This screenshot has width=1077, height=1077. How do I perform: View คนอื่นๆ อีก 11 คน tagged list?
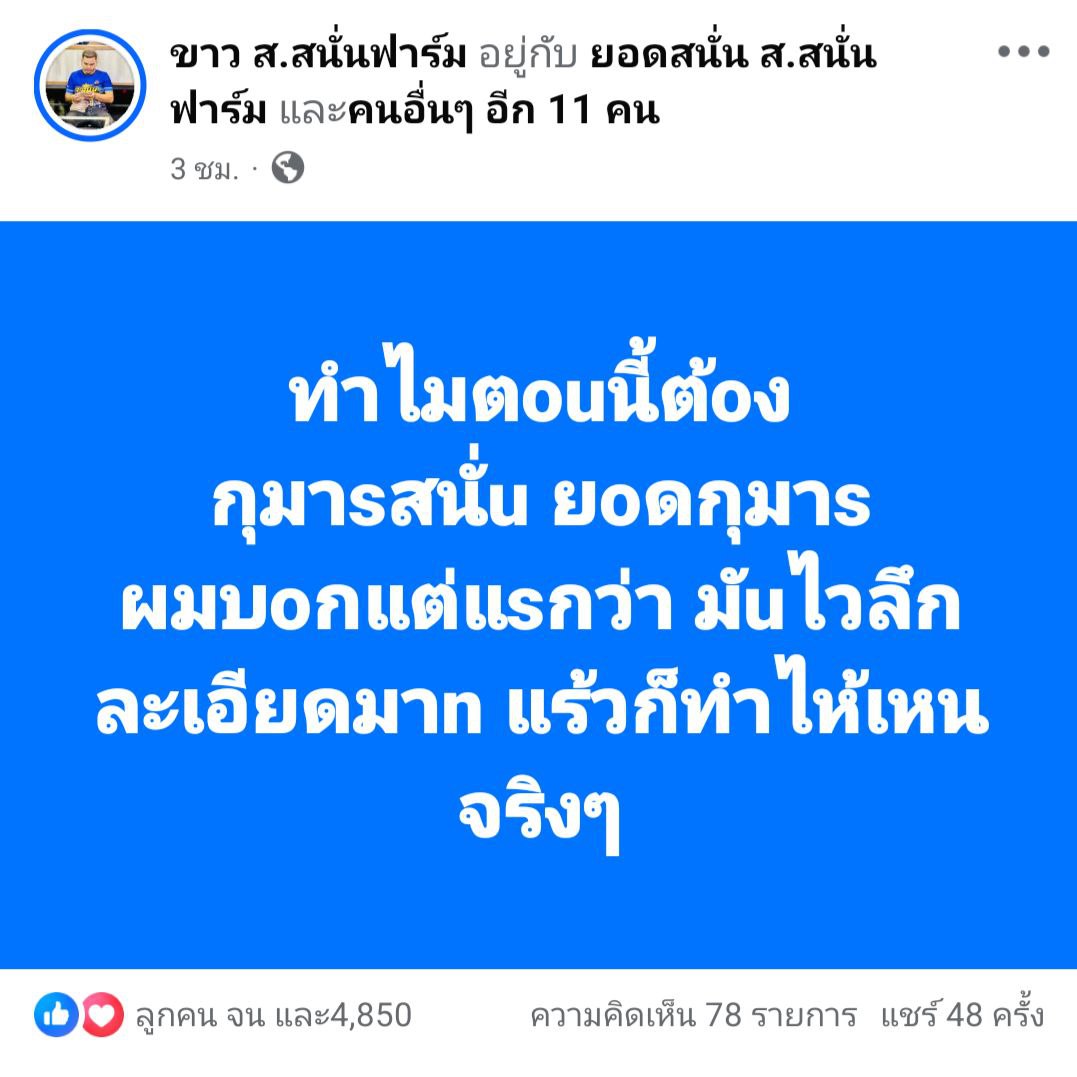pos(503,110)
